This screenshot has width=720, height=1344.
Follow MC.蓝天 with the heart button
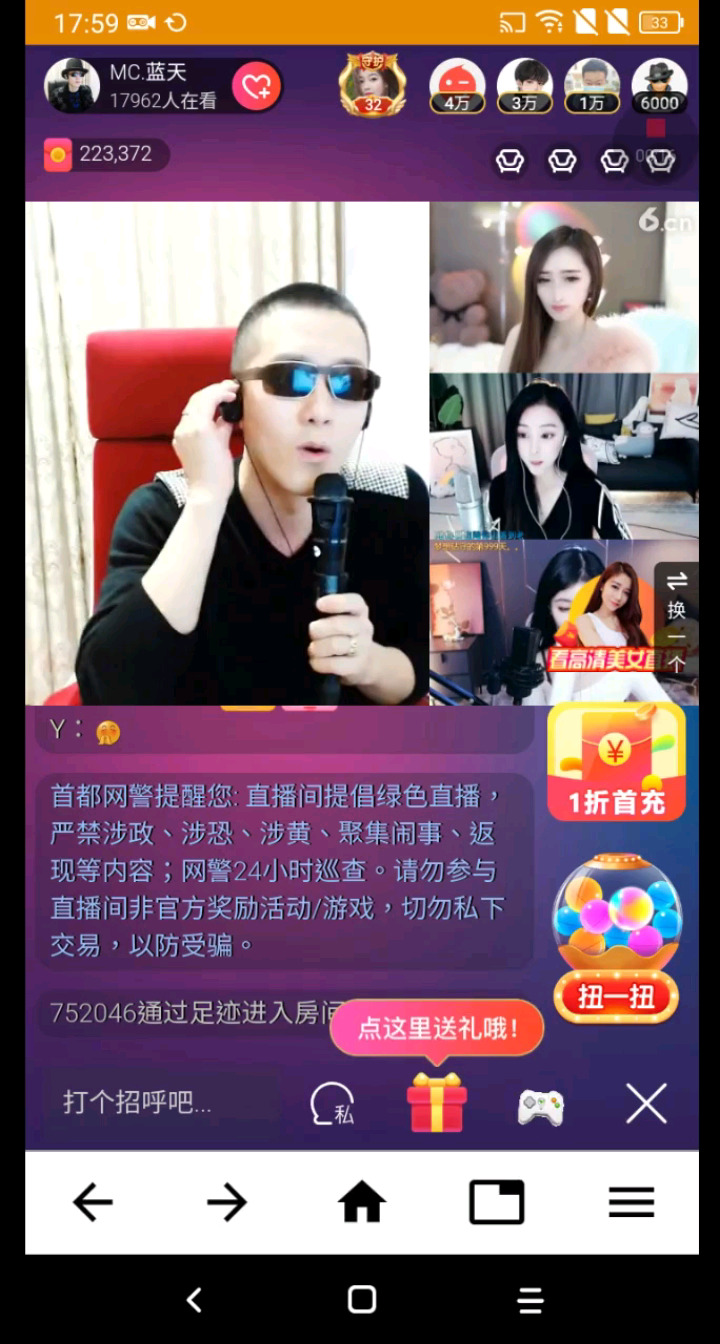pos(256,88)
